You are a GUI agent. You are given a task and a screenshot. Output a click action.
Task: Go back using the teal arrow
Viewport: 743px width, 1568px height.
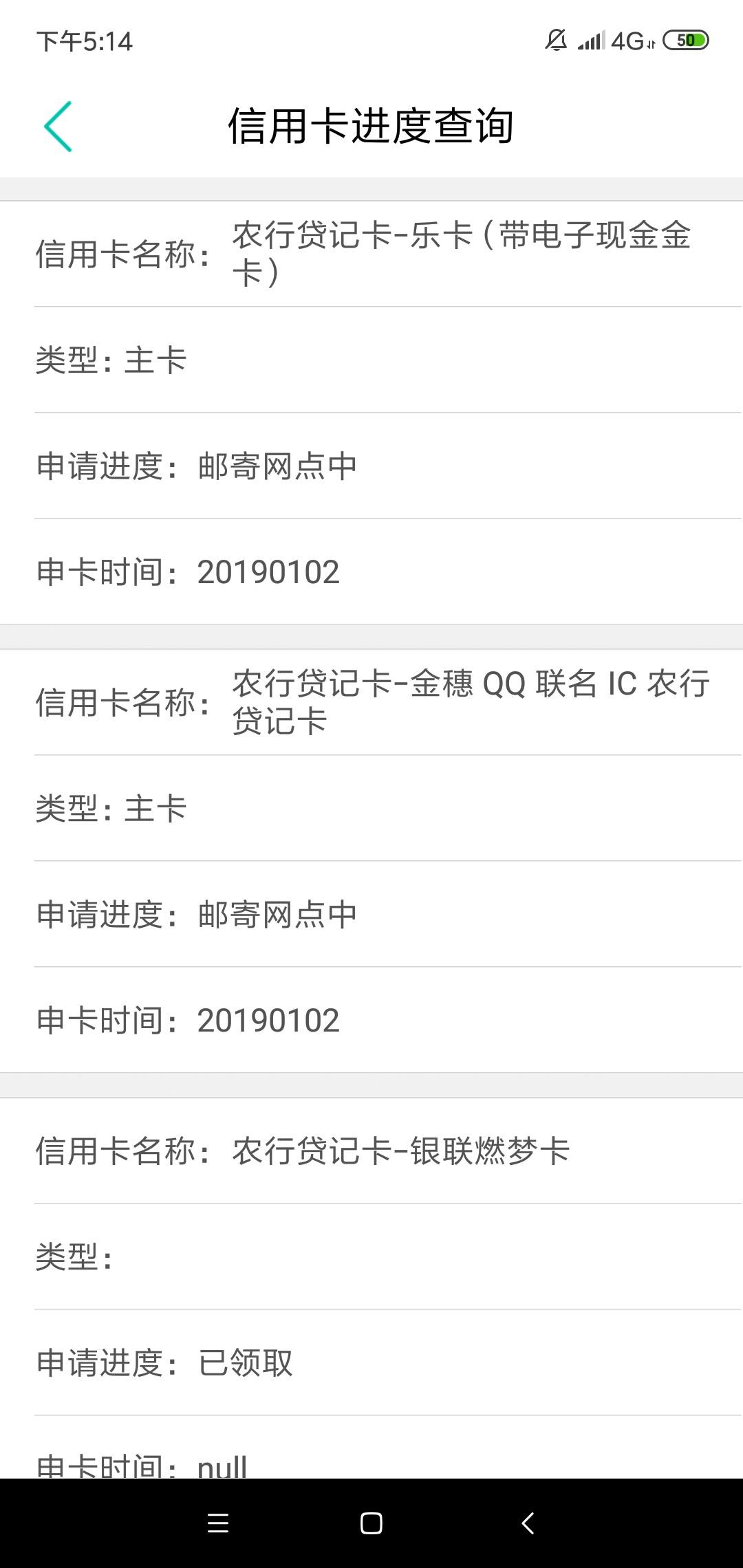[58, 126]
